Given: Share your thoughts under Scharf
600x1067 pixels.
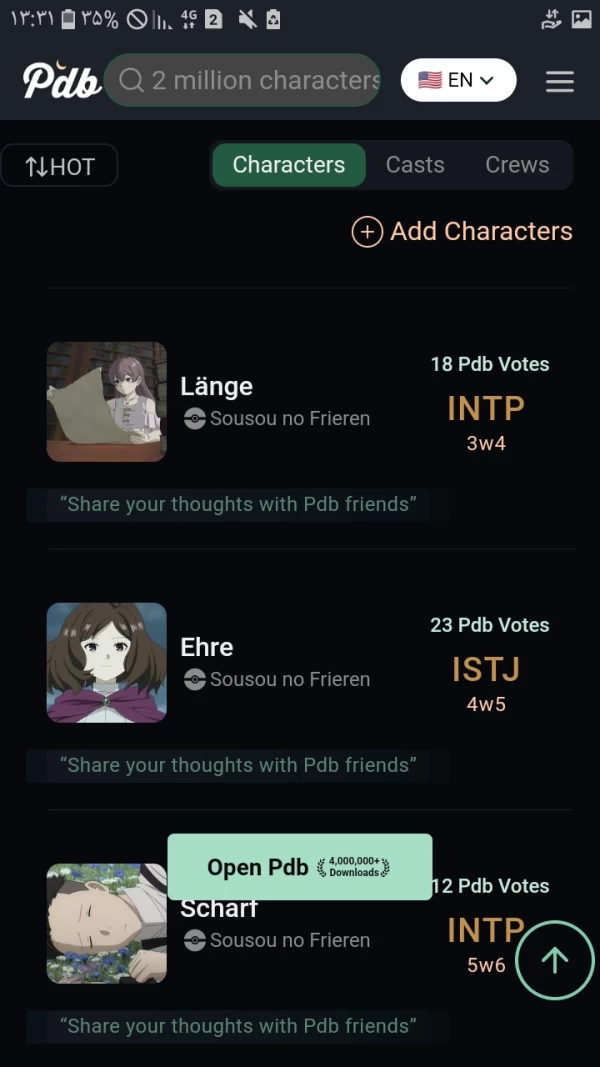Looking at the screenshot, I should pyautogui.click(x=237, y=1026).
